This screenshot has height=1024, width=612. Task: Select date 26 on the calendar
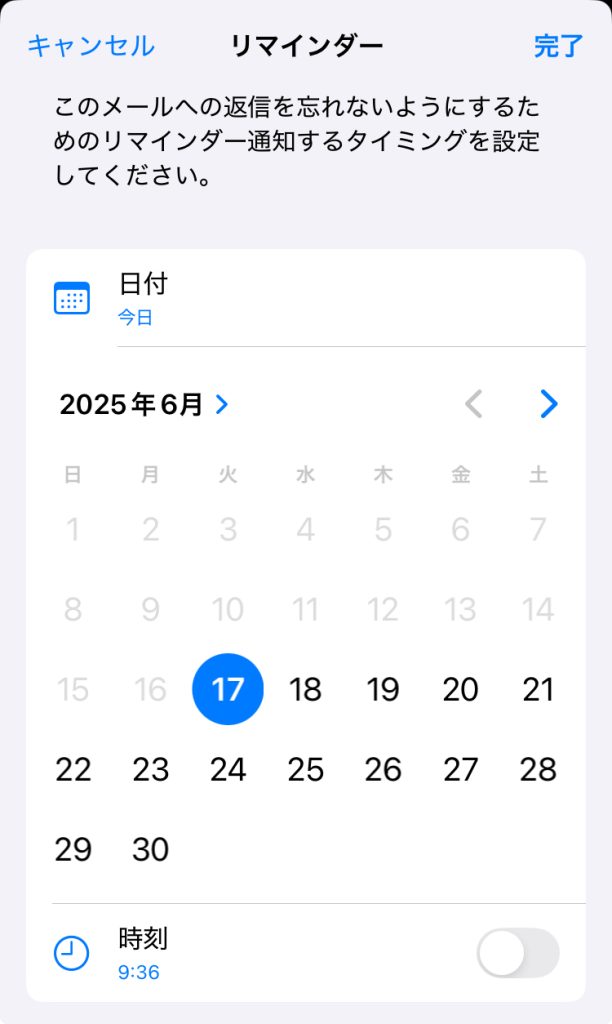tap(383, 769)
